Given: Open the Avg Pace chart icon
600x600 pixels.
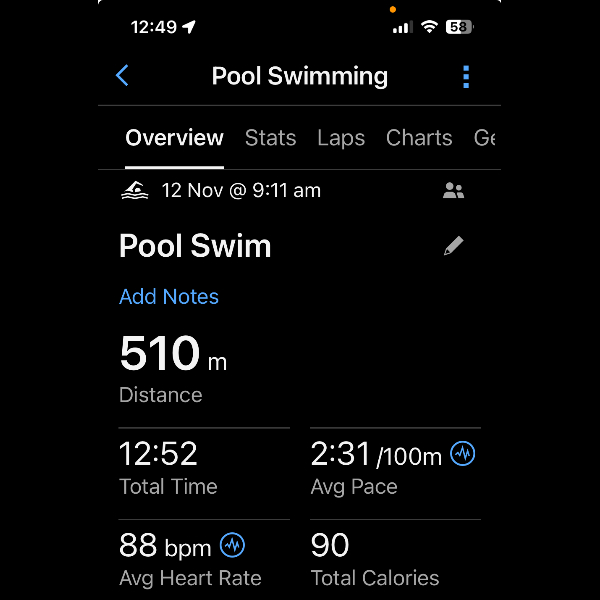Looking at the screenshot, I should [463, 454].
